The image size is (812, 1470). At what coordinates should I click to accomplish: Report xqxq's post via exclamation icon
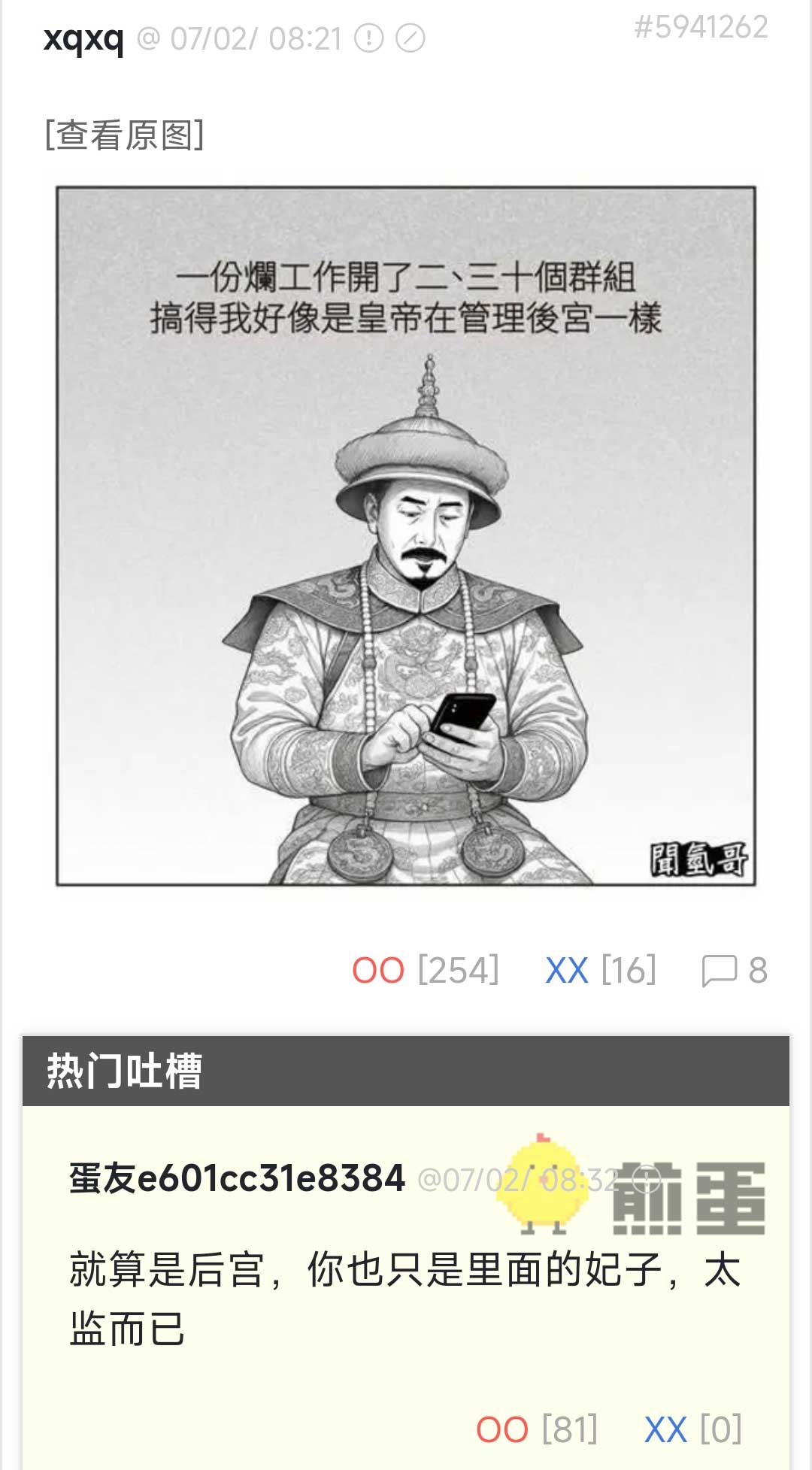(x=369, y=38)
